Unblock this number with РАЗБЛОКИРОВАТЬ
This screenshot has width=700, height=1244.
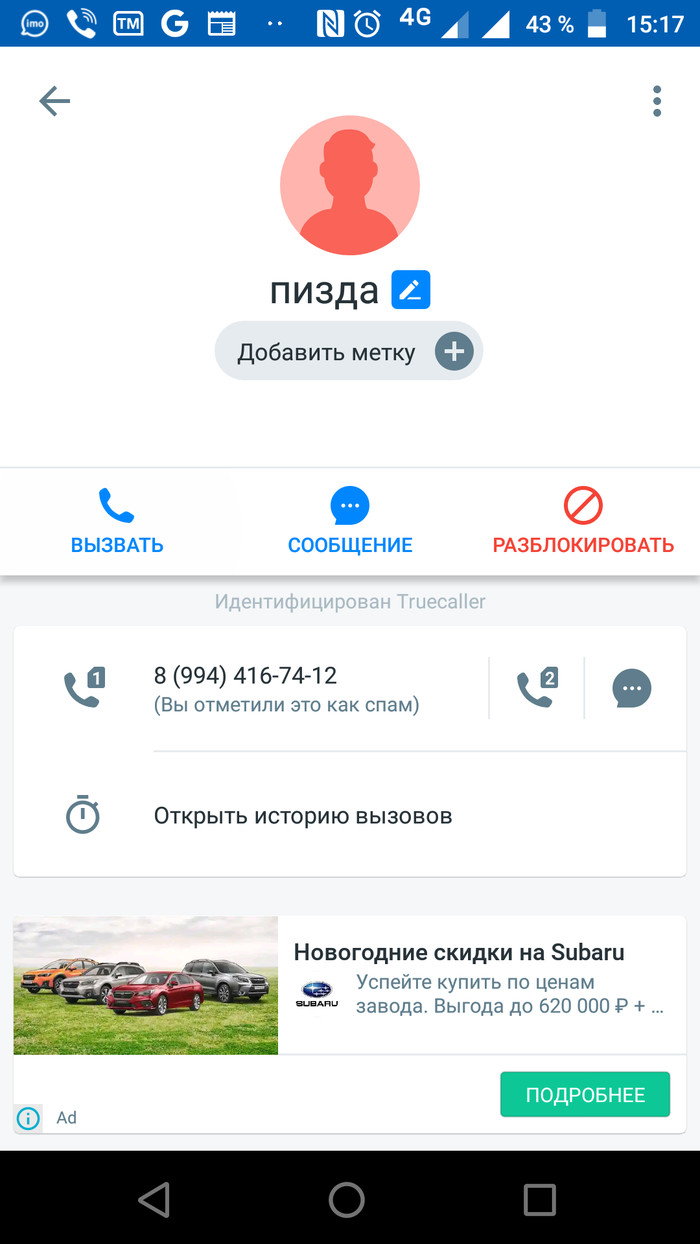(583, 522)
